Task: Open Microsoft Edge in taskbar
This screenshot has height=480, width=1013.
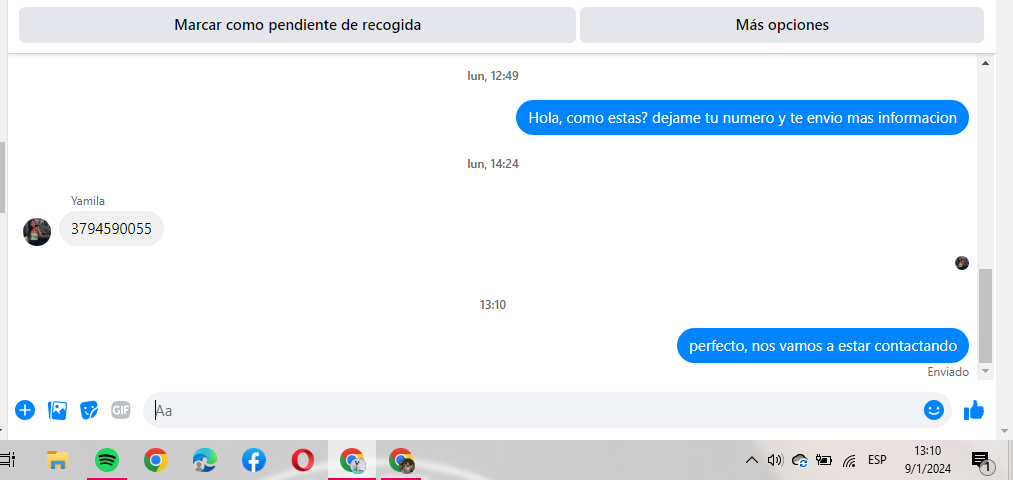Action: point(205,460)
